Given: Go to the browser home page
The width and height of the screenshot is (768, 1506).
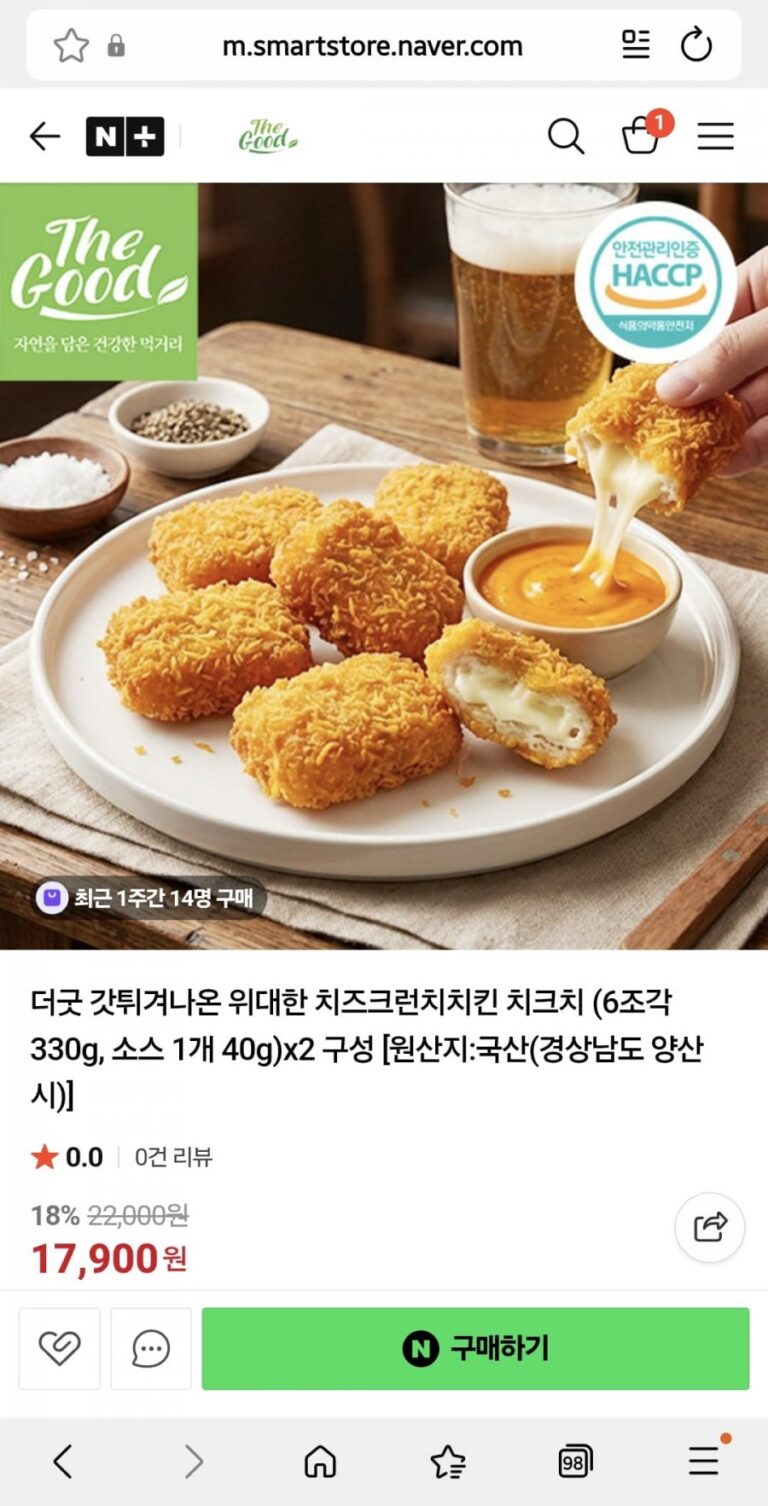Looking at the screenshot, I should (320, 1462).
